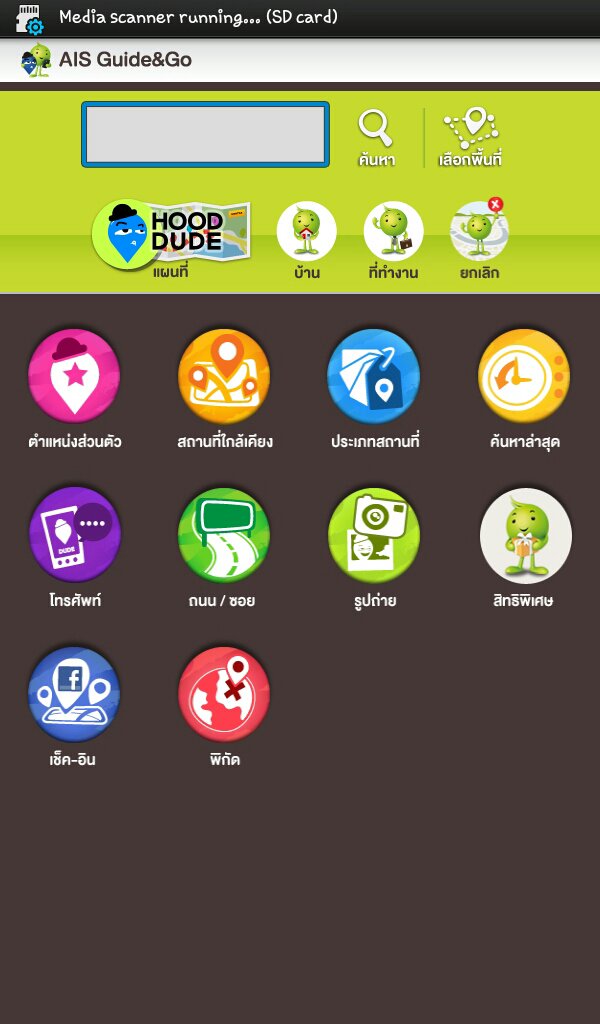Select the ที่ทำงาน workplace shortcut
This screenshot has height=1024, width=600.
tap(393, 238)
